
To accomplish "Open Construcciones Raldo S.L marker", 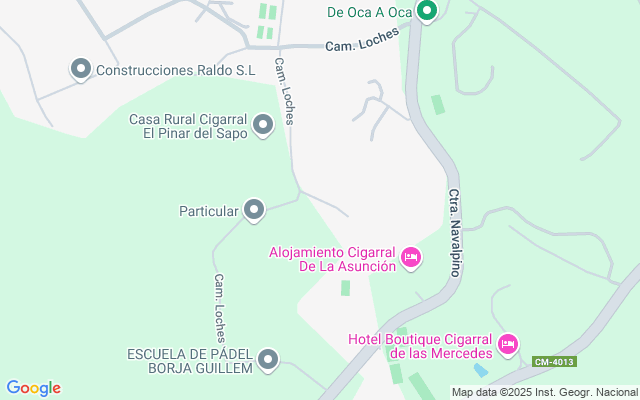I will tap(81, 69).
